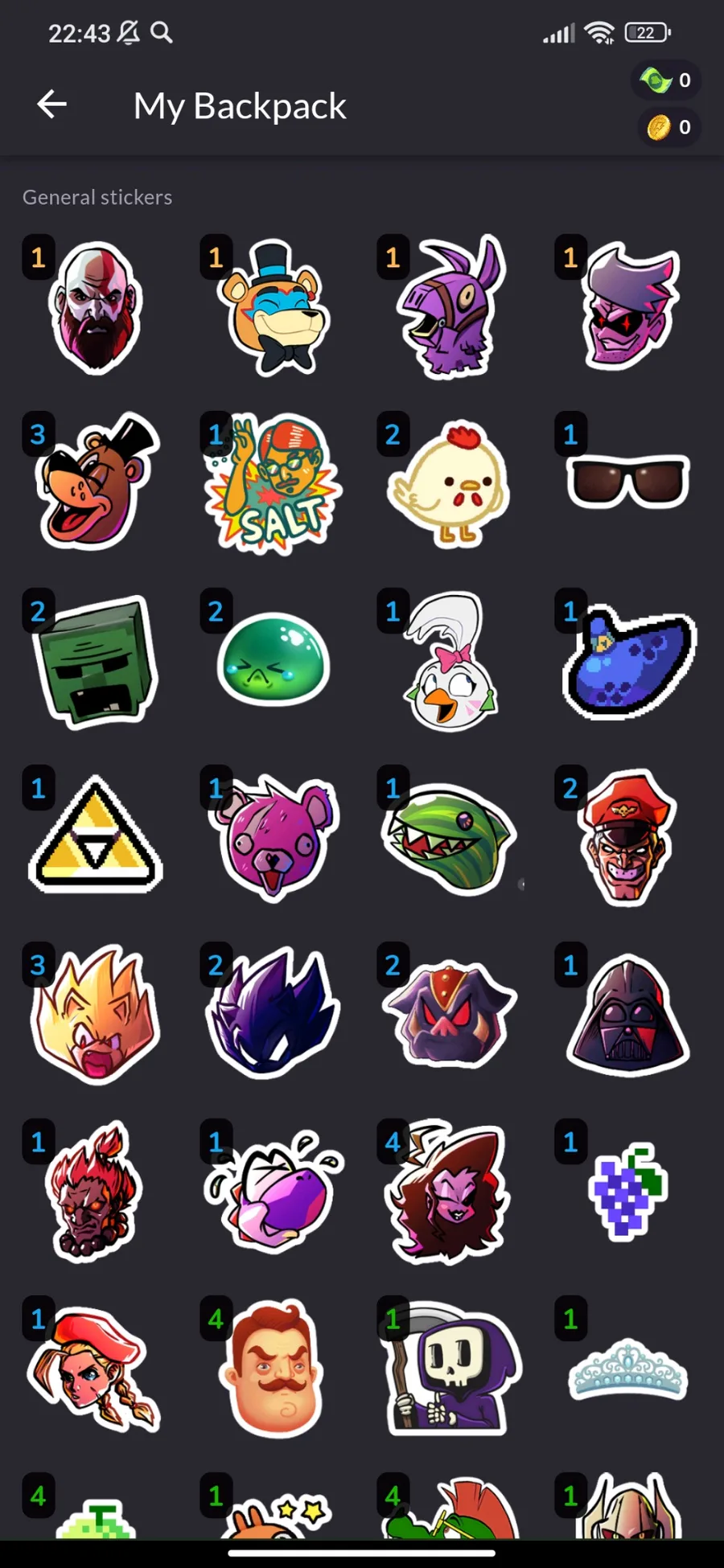Select the sunglasses sticker
724x1568 pixels.
tap(628, 482)
